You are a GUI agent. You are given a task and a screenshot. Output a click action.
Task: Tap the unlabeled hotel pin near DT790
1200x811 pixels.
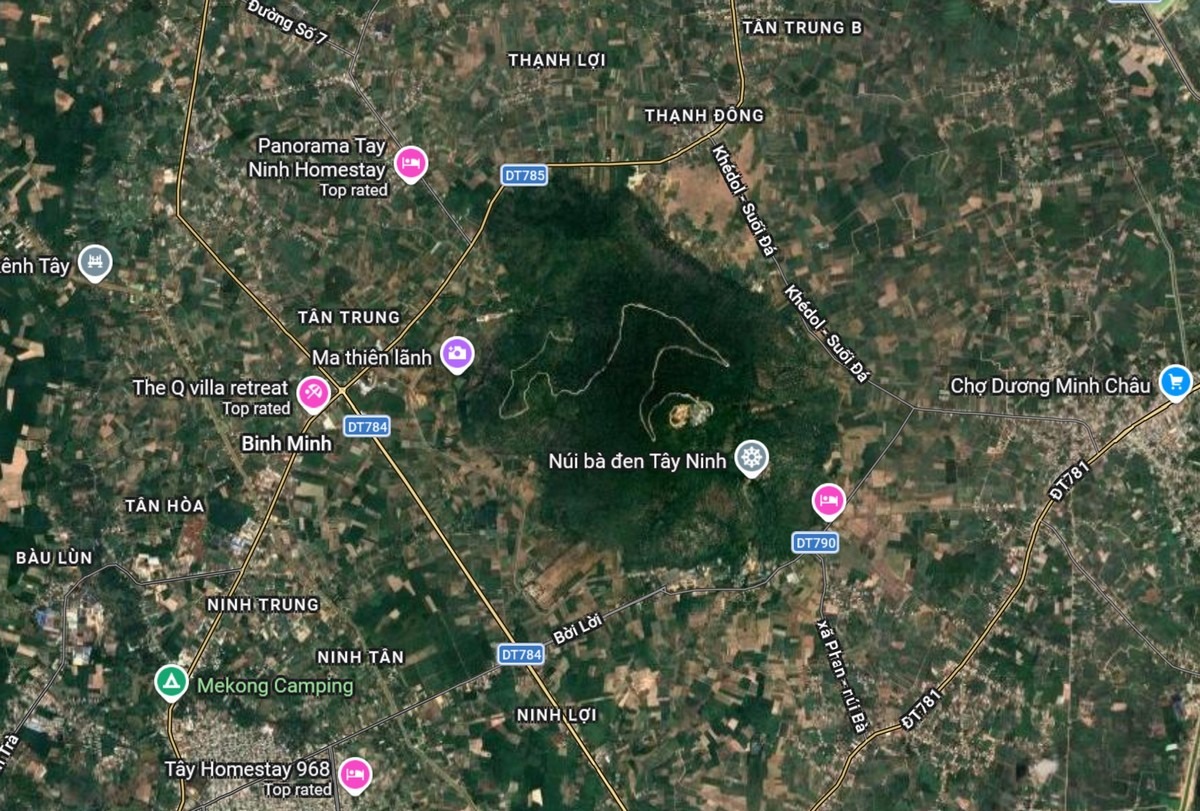pos(828,499)
